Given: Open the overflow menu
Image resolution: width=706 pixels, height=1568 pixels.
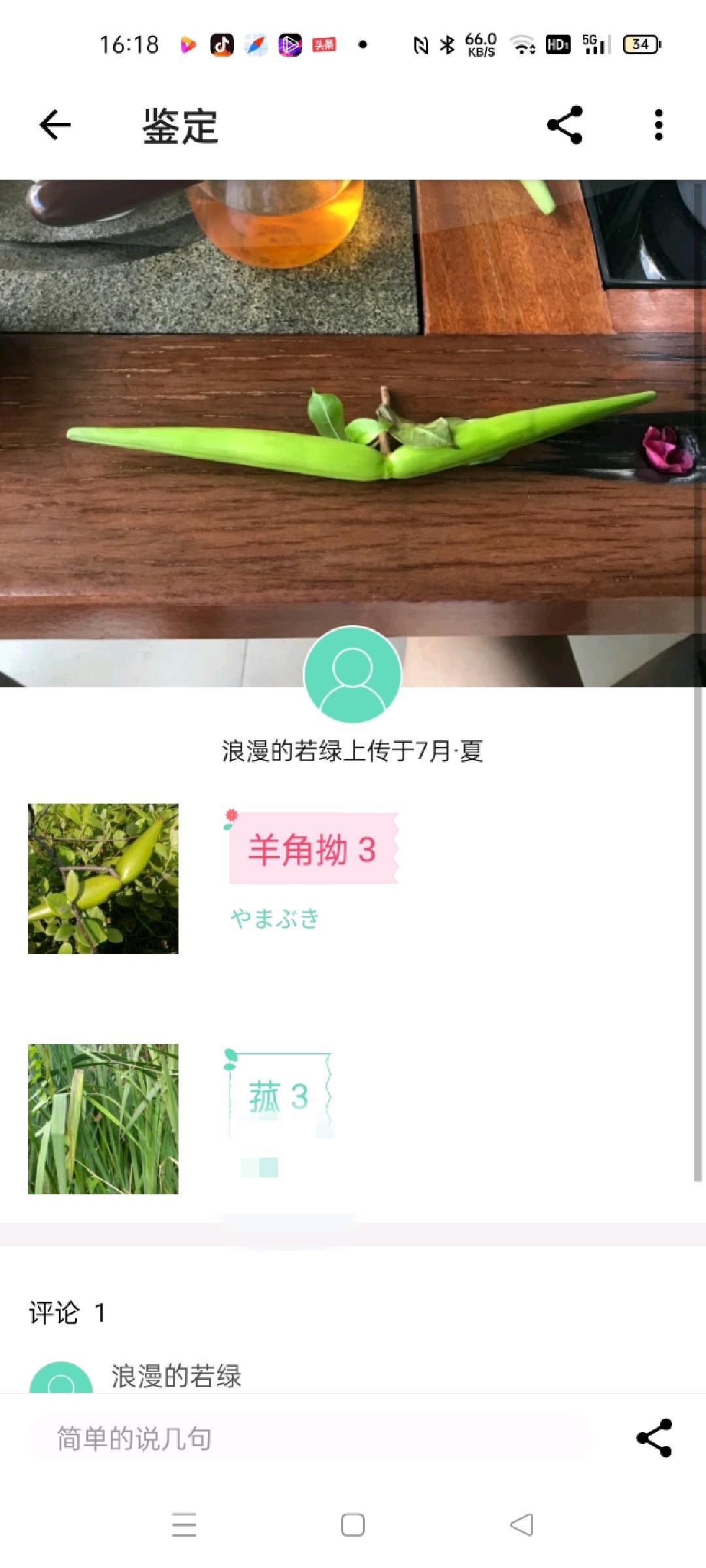Looking at the screenshot, I should pyautogui.click(x=658, y=125).
